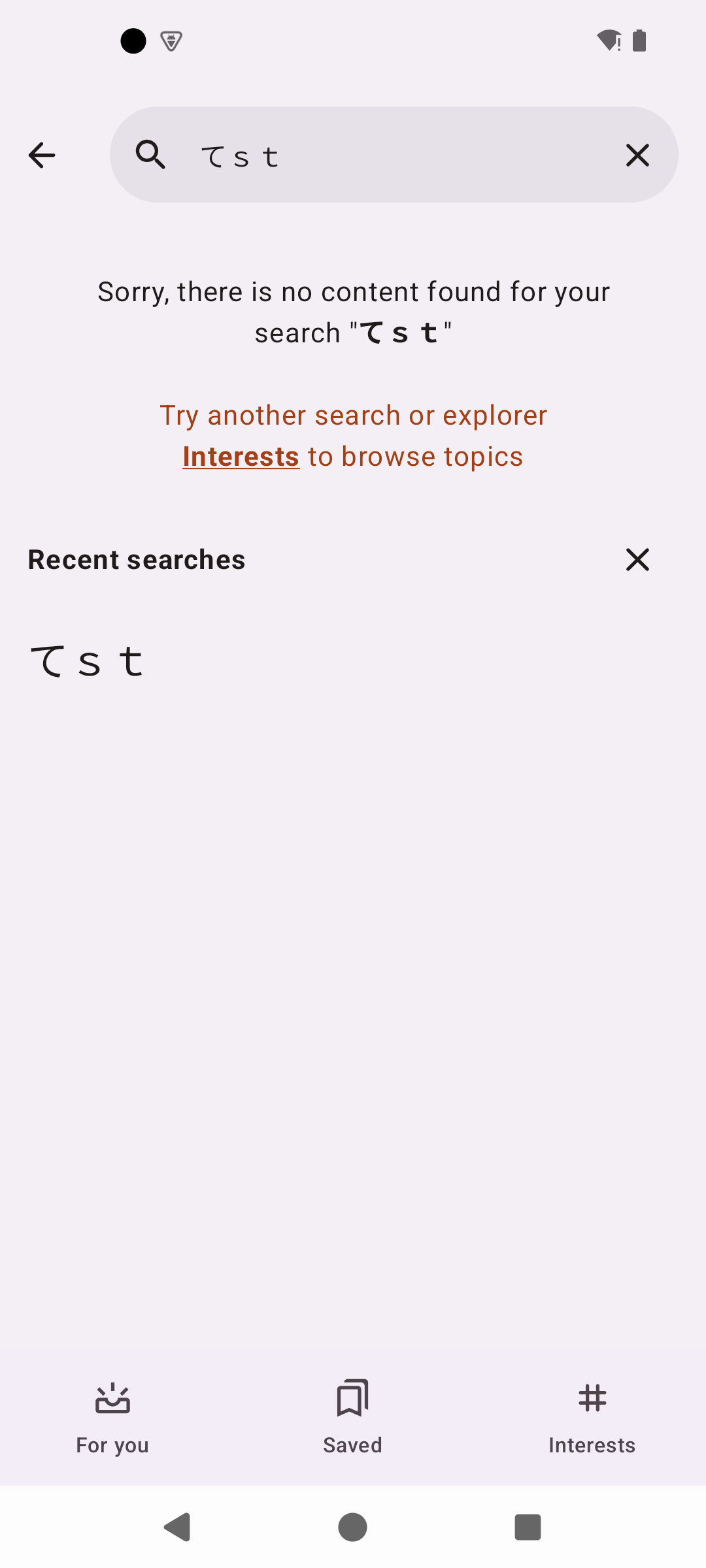Tap the magnifier search icon
706x1568 pixels.
tap(150, 155)
